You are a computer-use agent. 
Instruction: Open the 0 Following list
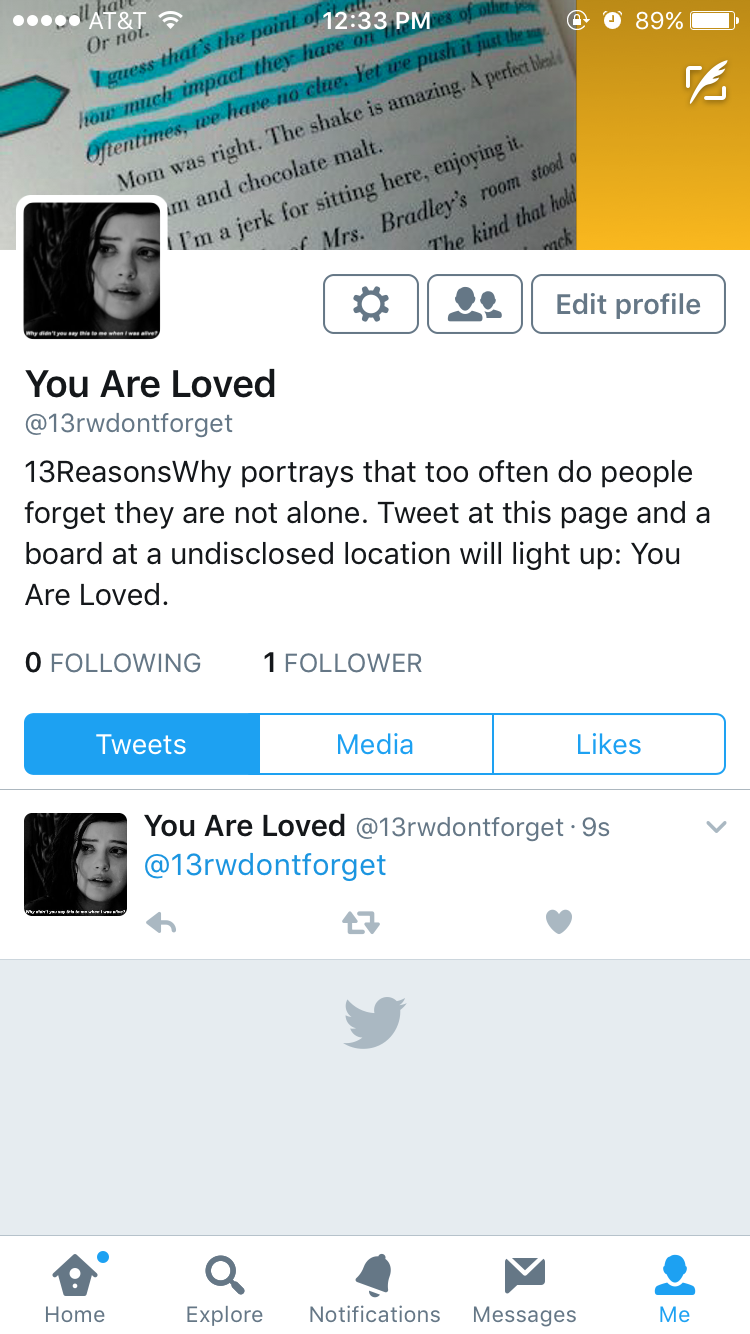coord(113,663)
